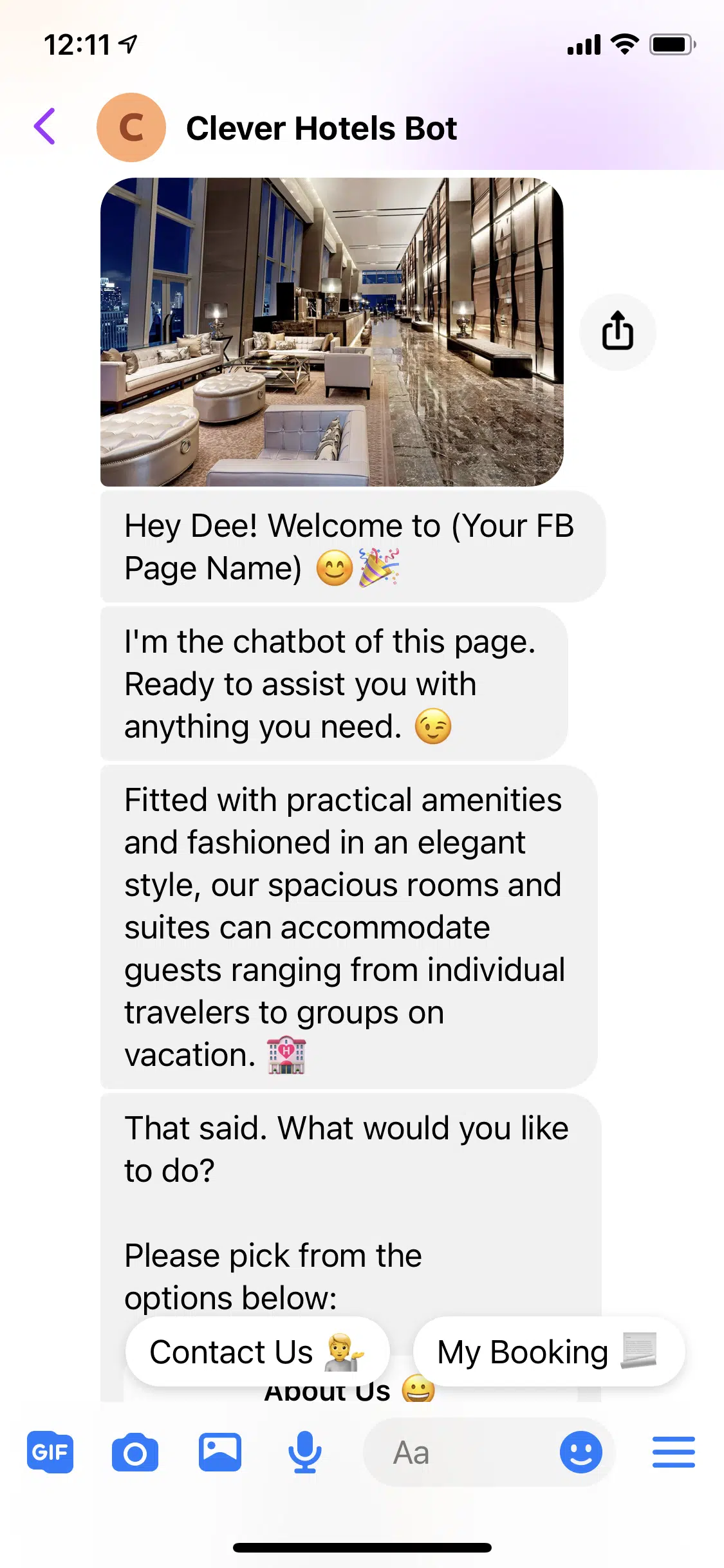The height and width of the screenshot is (1568, 724).
Task: Open the GIF picker
Action: [50, 1452]
